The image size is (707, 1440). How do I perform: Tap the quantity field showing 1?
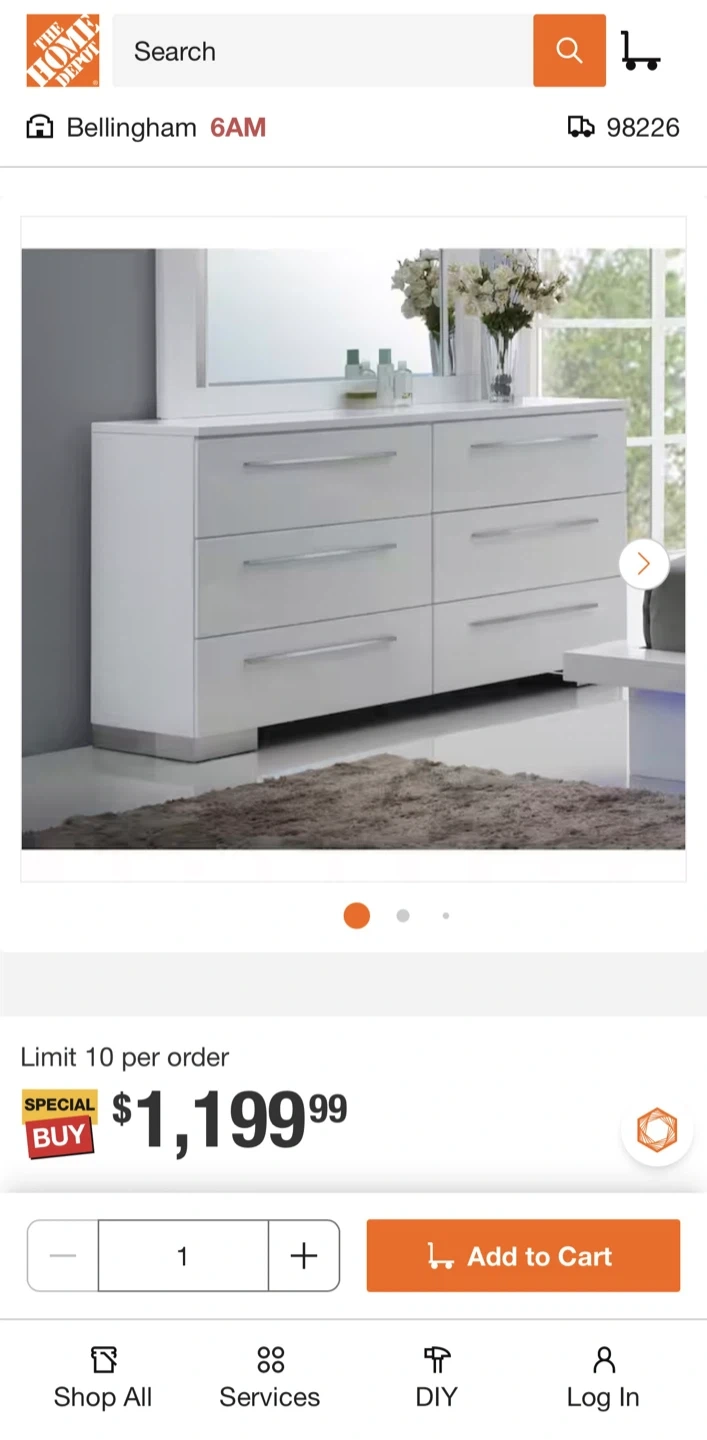click(x=183, y=1256)
